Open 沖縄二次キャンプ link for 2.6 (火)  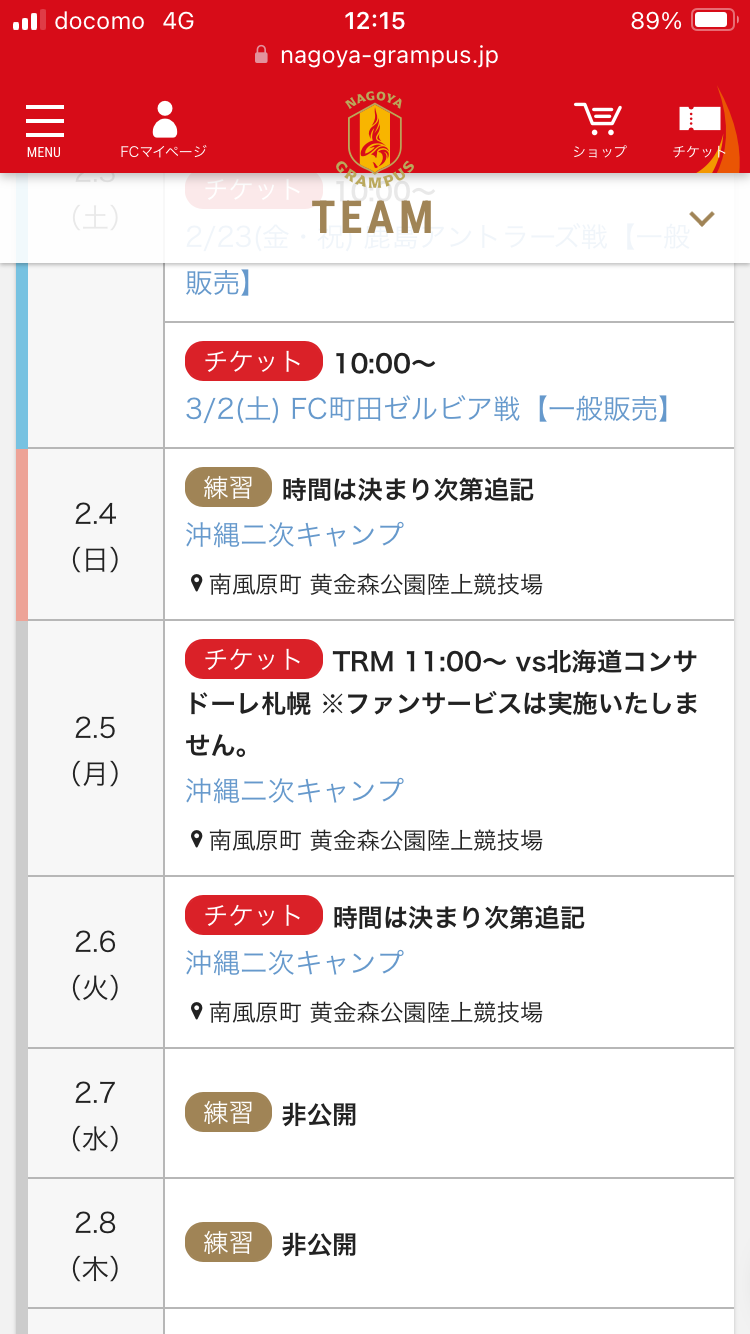tap(295, 962)
